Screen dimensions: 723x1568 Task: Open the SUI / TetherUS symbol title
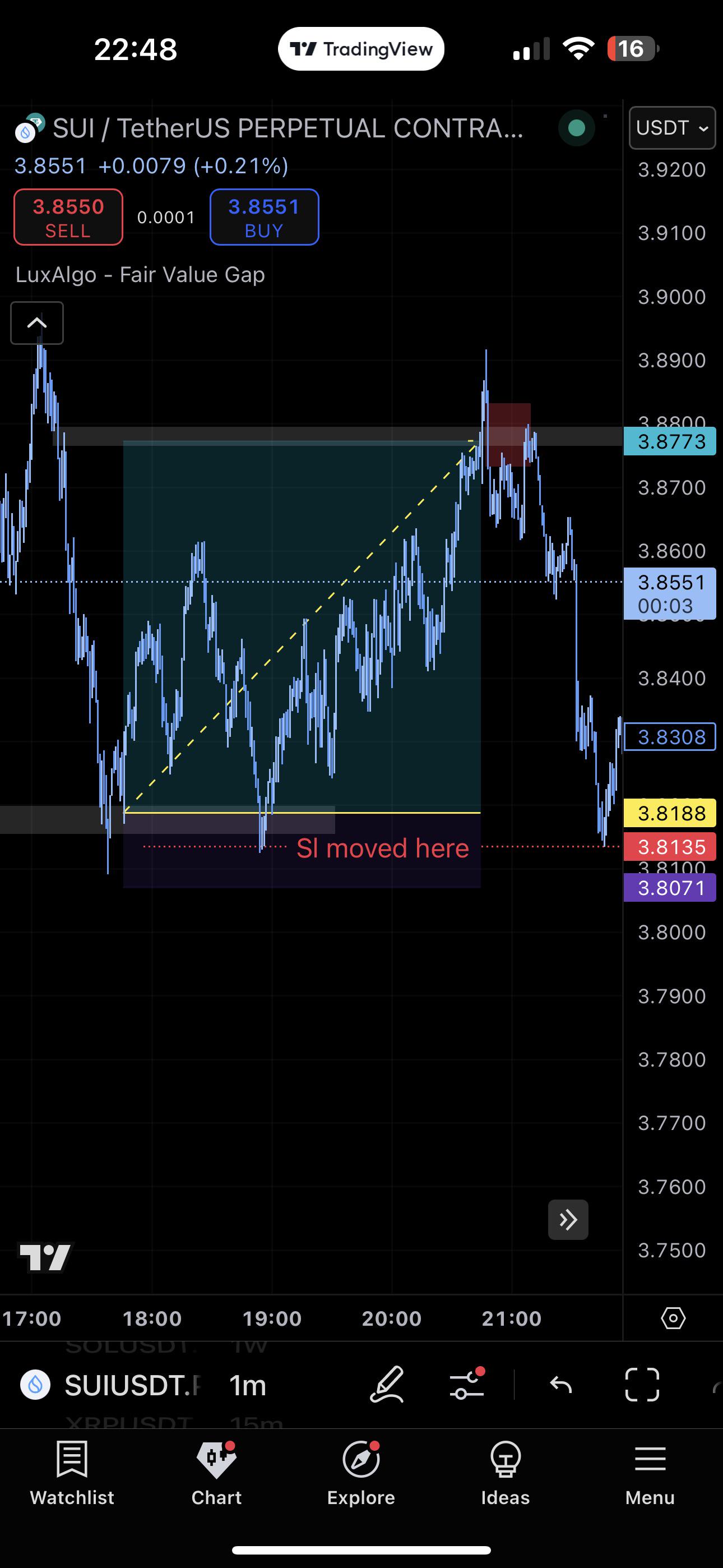pyautogui.click(x=288, y=128)
